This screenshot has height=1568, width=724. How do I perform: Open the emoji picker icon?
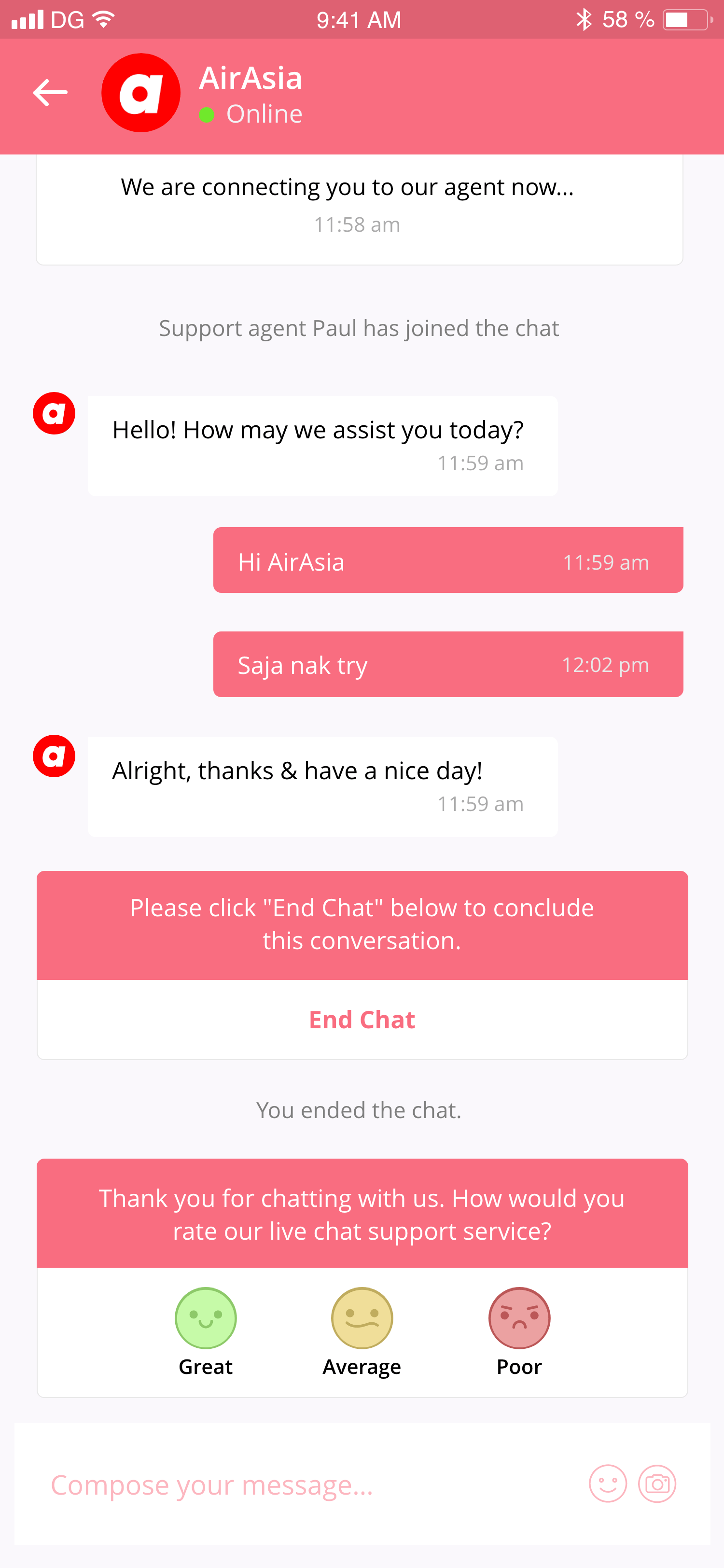pyautogui.click(x=608, y=1484)
